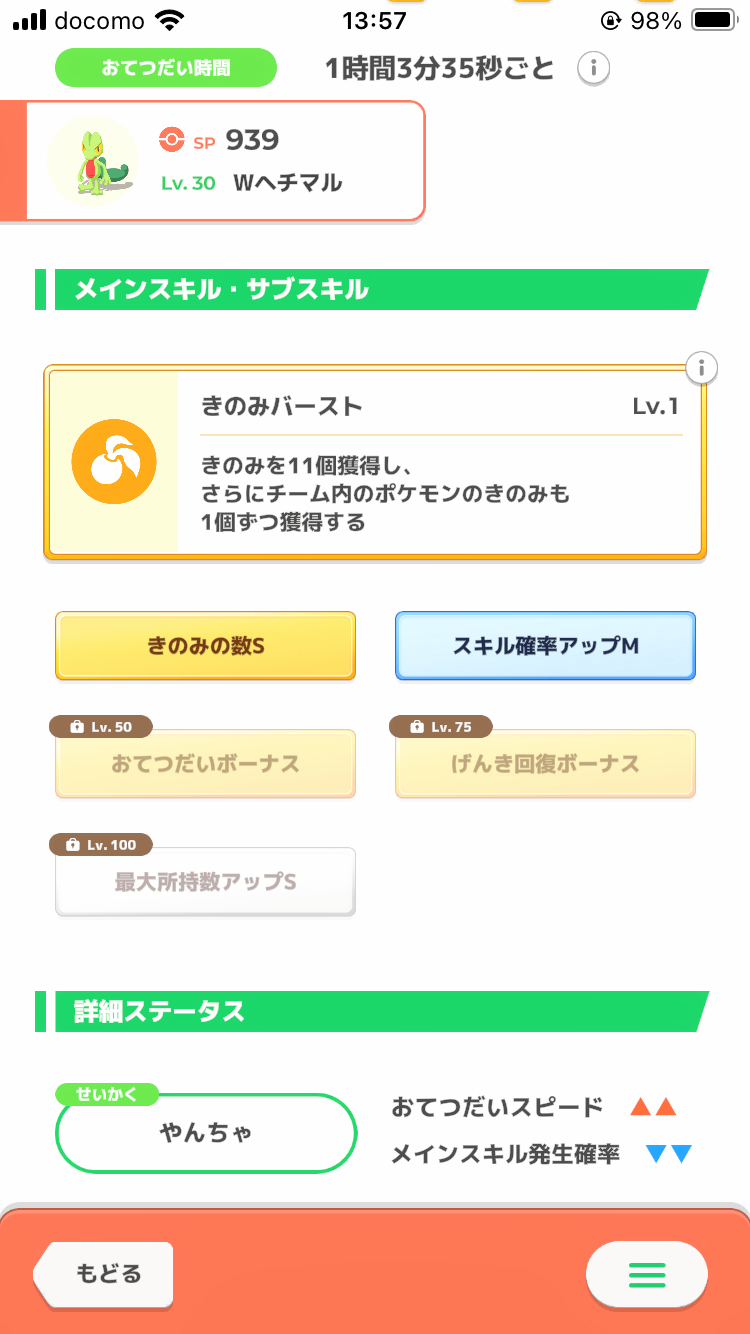Viewport: 750px width, 1334px height.
Task: Tap the locked 最大所持数アップS skill
Action: (x=205, y=882)
